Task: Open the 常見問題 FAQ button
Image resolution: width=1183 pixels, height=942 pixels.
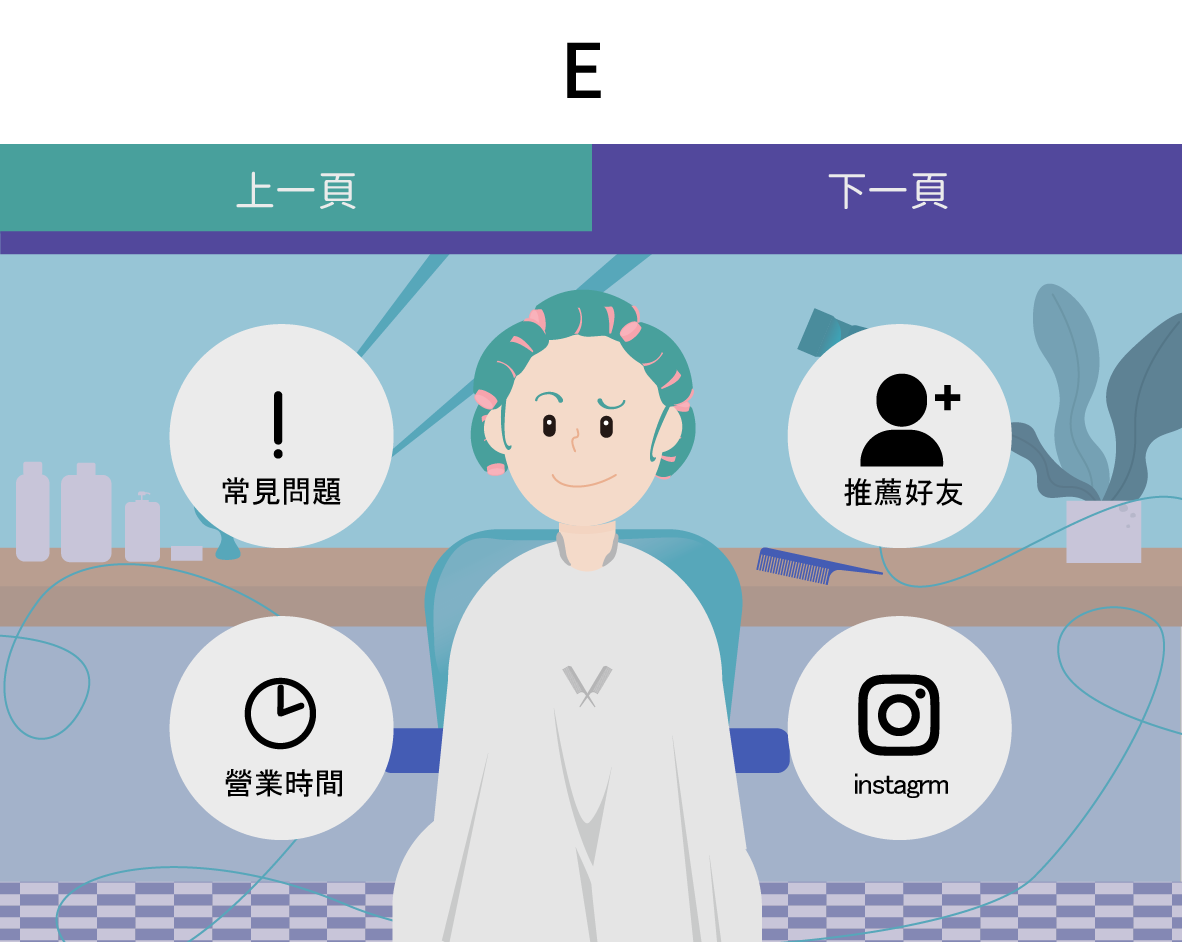Action: tap(281, 436)
